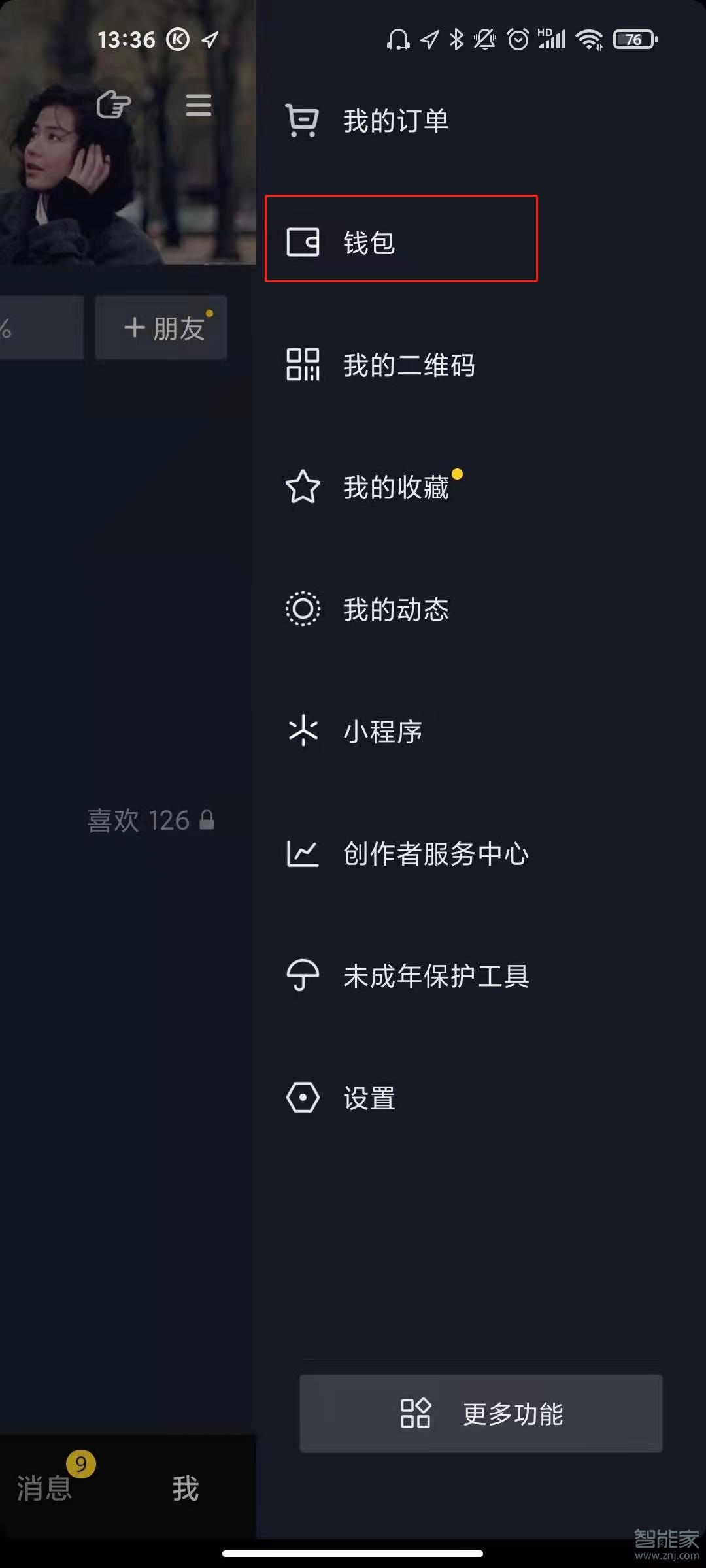
Task: Expand 更多功能 at the bottom
Action: 482,1414
